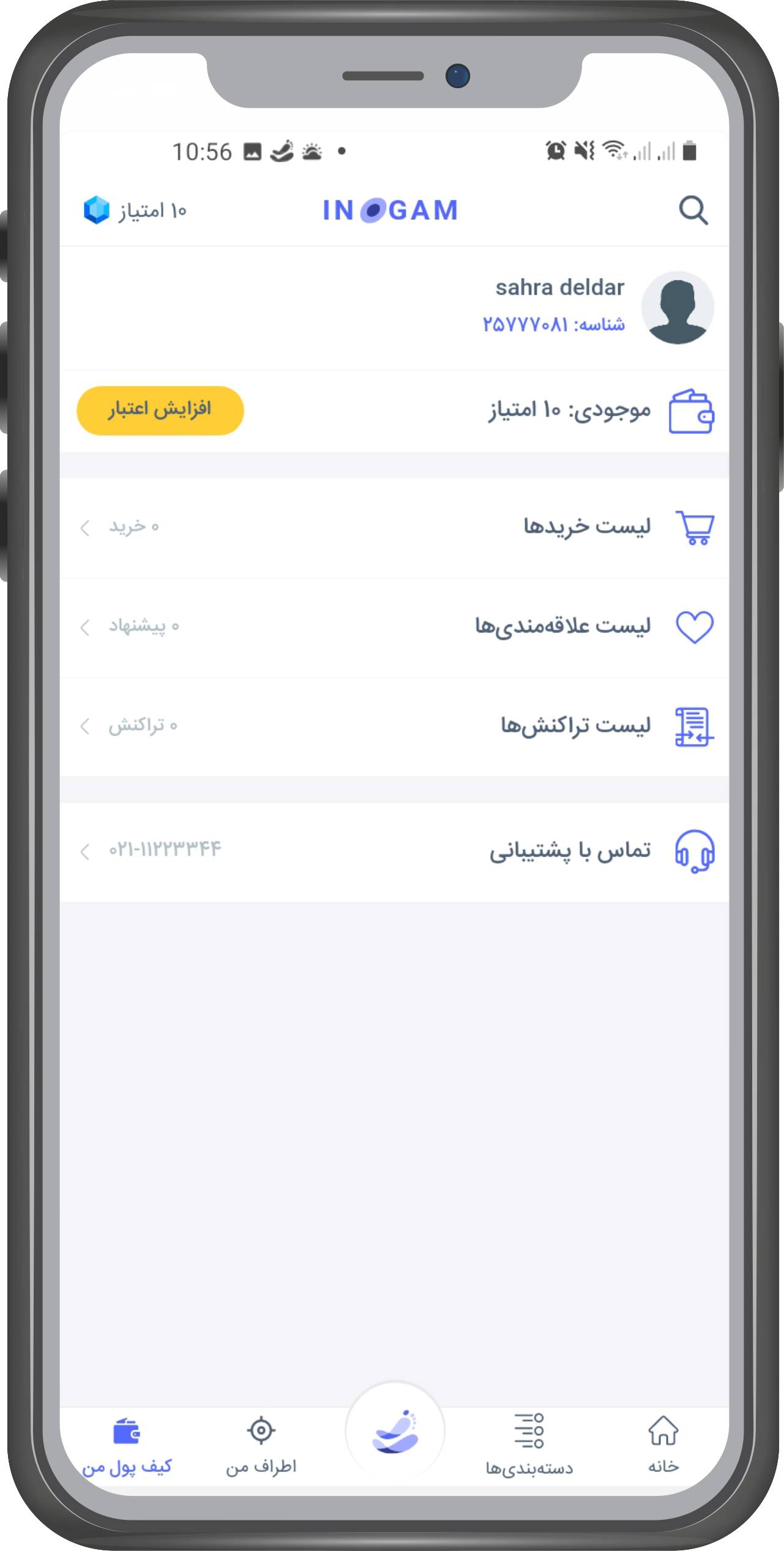Open لیست خریدها row
Image resolution: width=784 pixels, height=1551 pixels.
point(394,527)
